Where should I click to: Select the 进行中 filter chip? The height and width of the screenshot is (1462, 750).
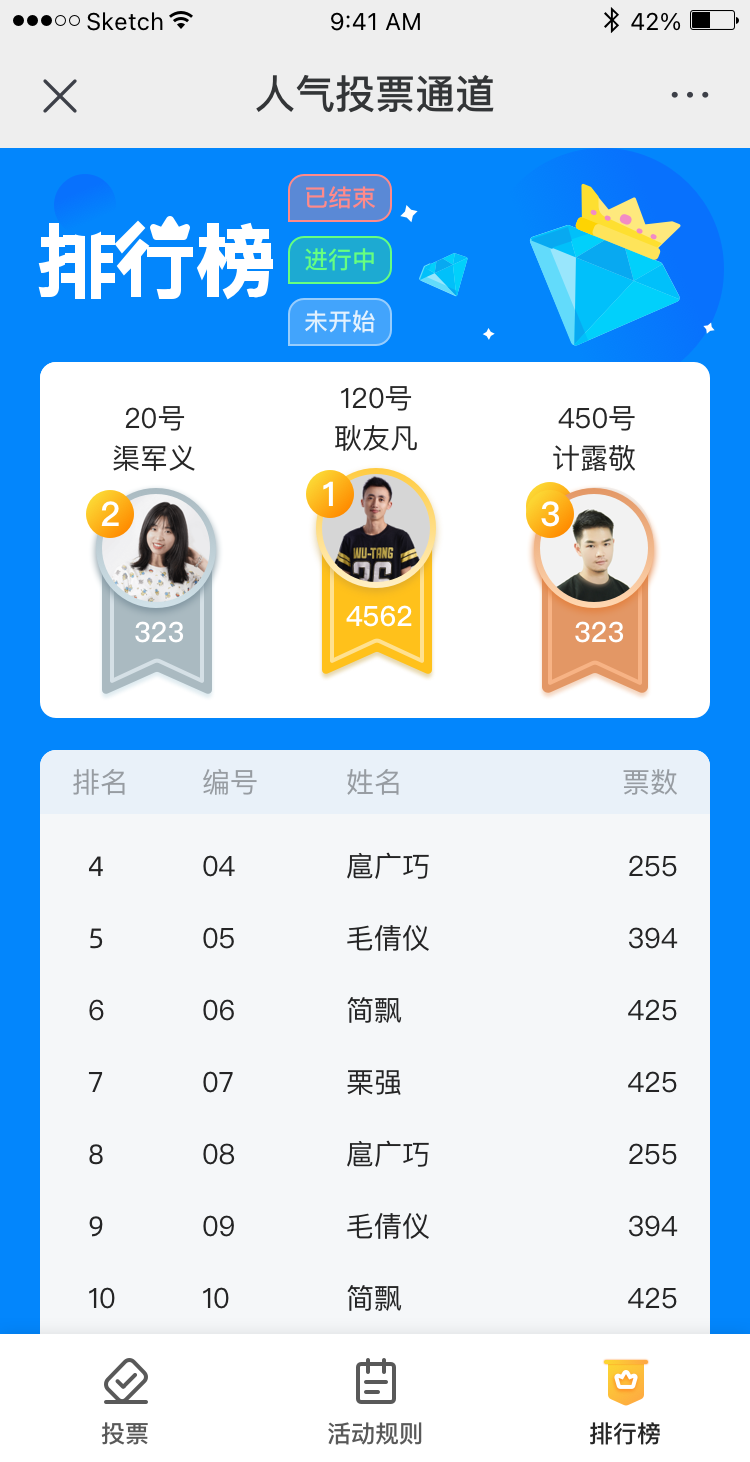(340, 260)
